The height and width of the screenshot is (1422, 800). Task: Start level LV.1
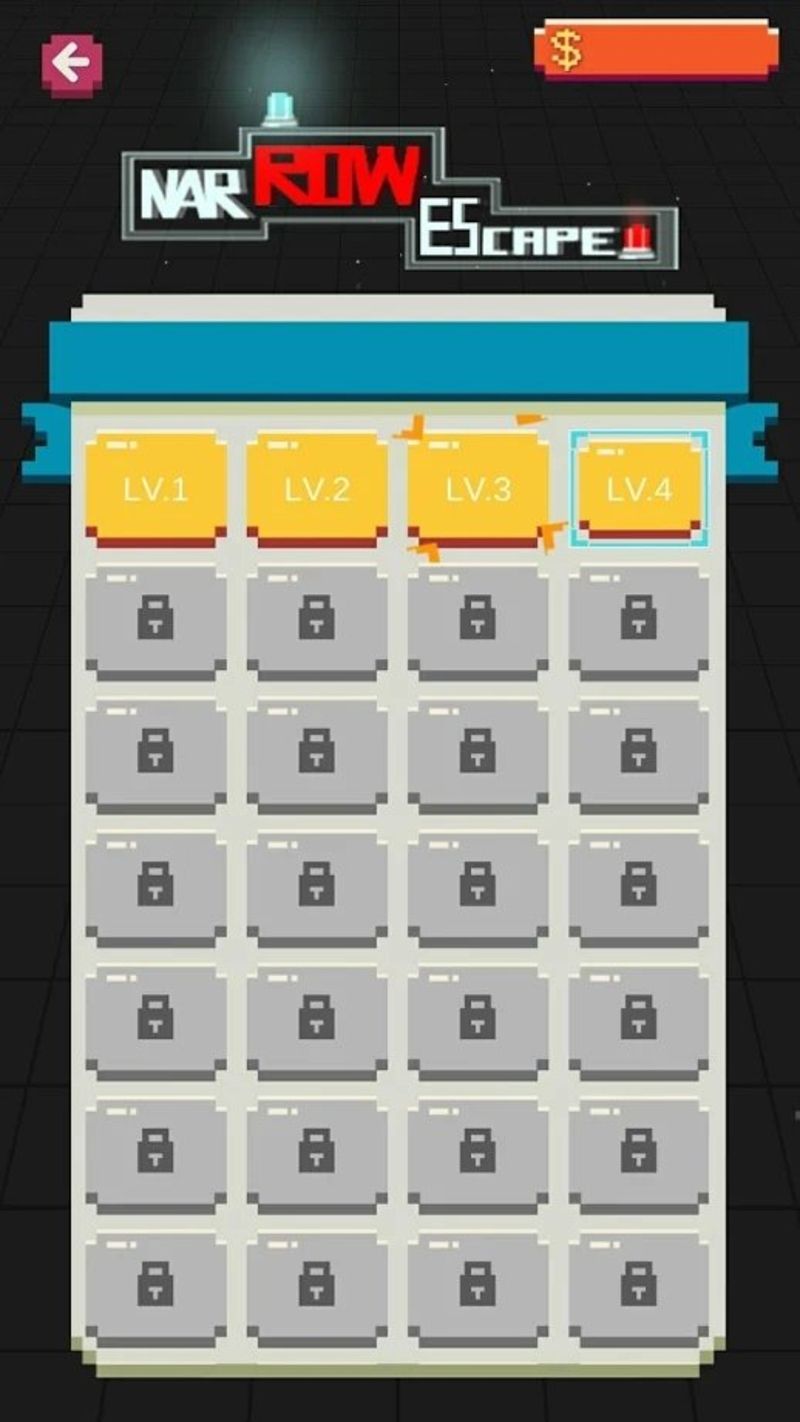[155, 489]
